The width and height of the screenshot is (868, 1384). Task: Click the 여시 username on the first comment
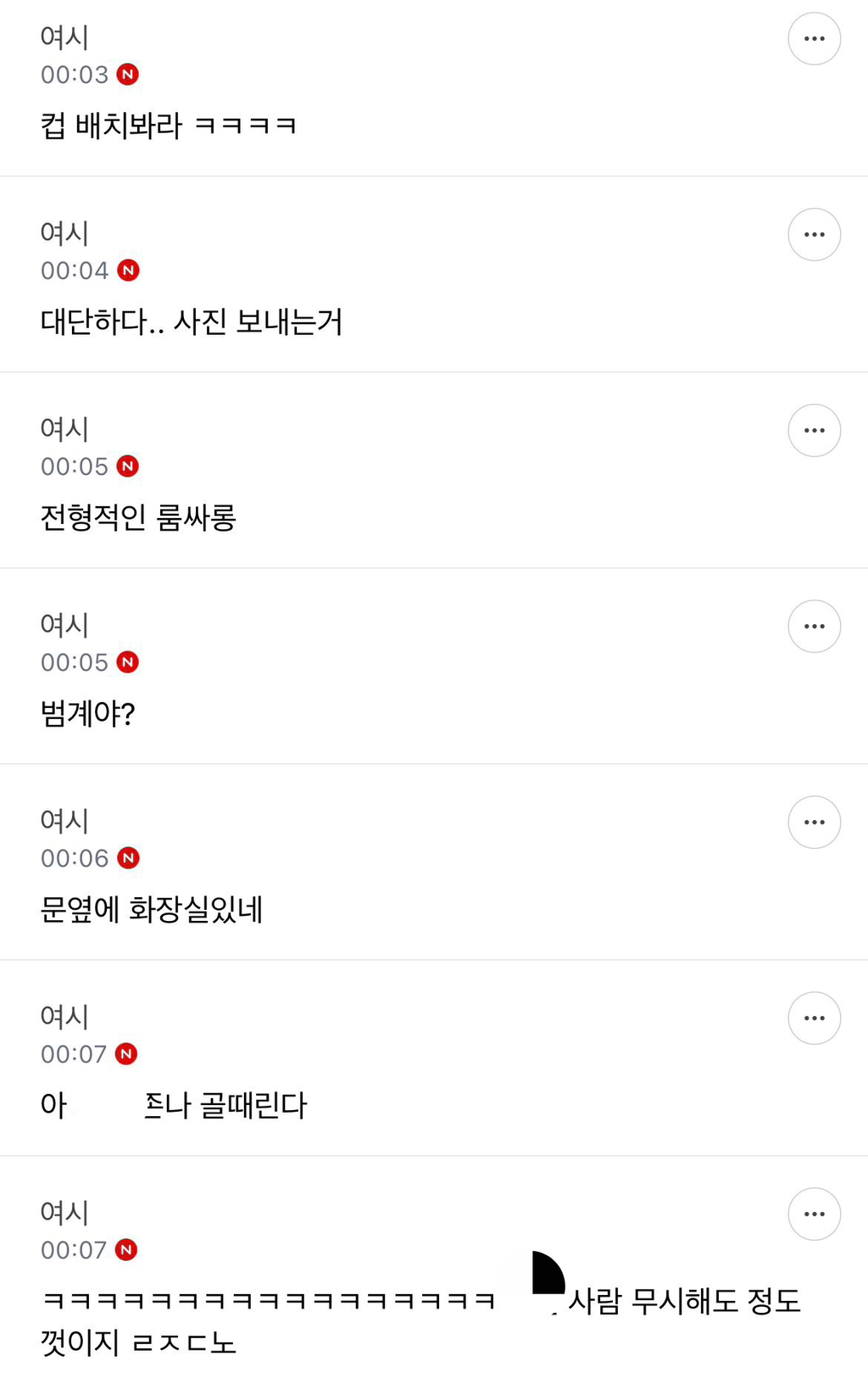pos(65,37)
